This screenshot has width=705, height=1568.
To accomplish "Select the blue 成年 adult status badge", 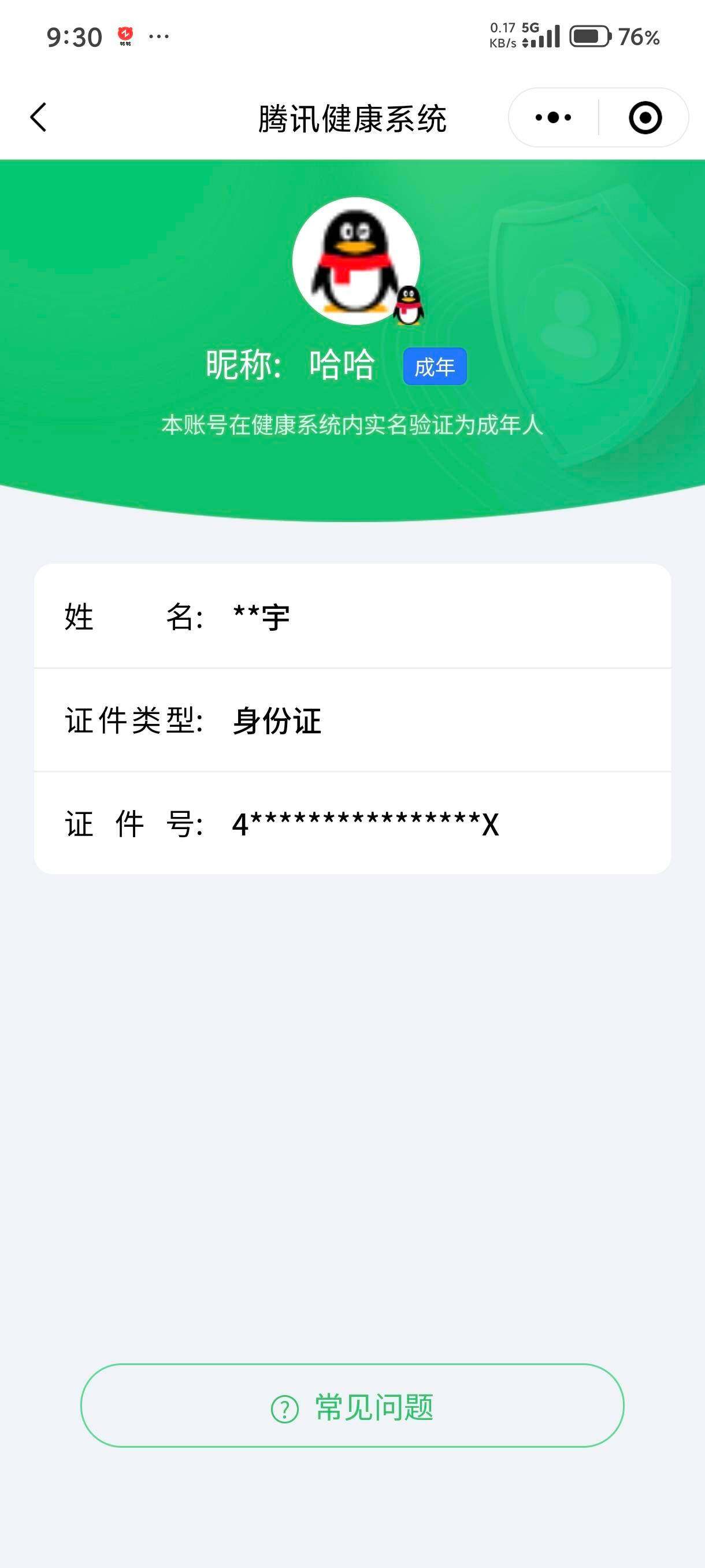I will click(436, 367).
